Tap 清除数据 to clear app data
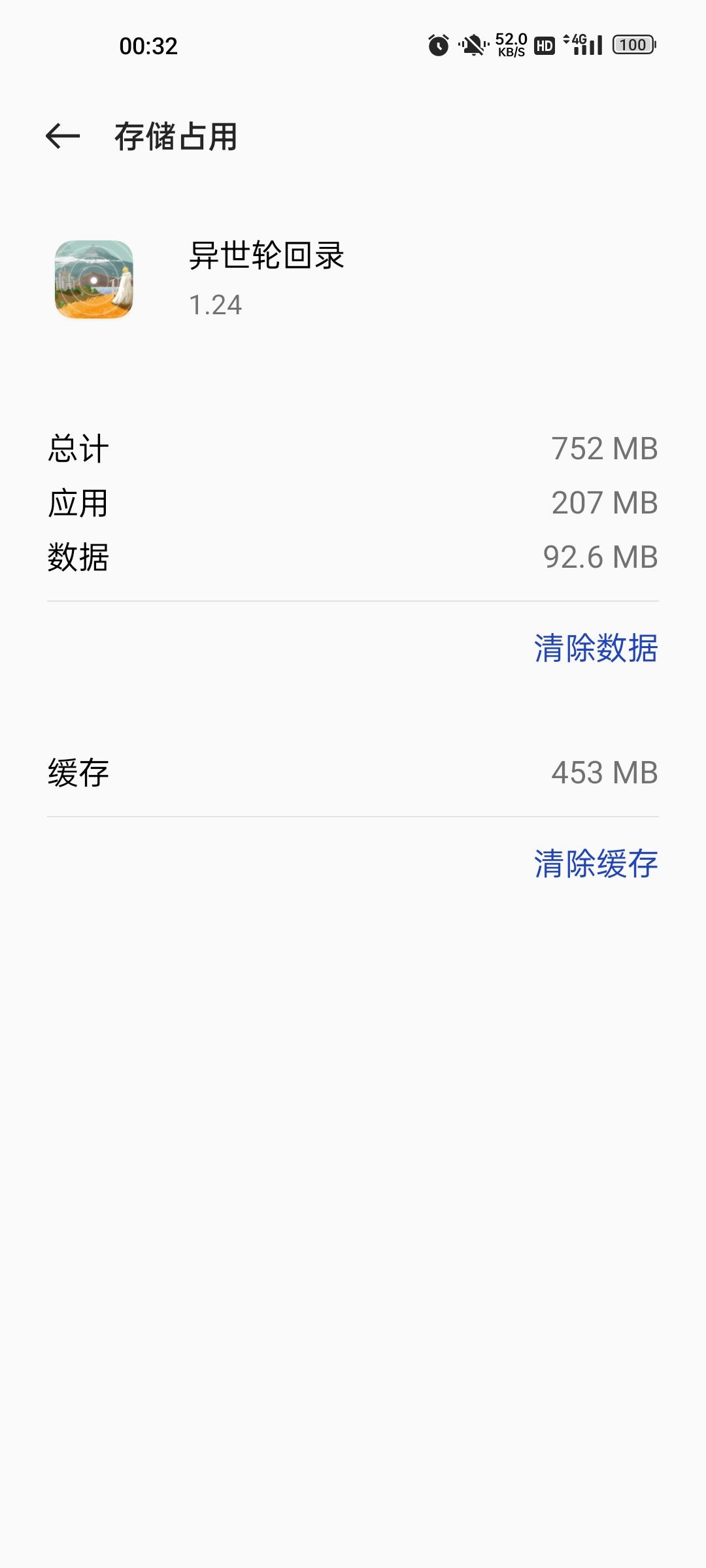This screenshot has width=706, height=1568. pyautogui.click(x=596, y=648)
